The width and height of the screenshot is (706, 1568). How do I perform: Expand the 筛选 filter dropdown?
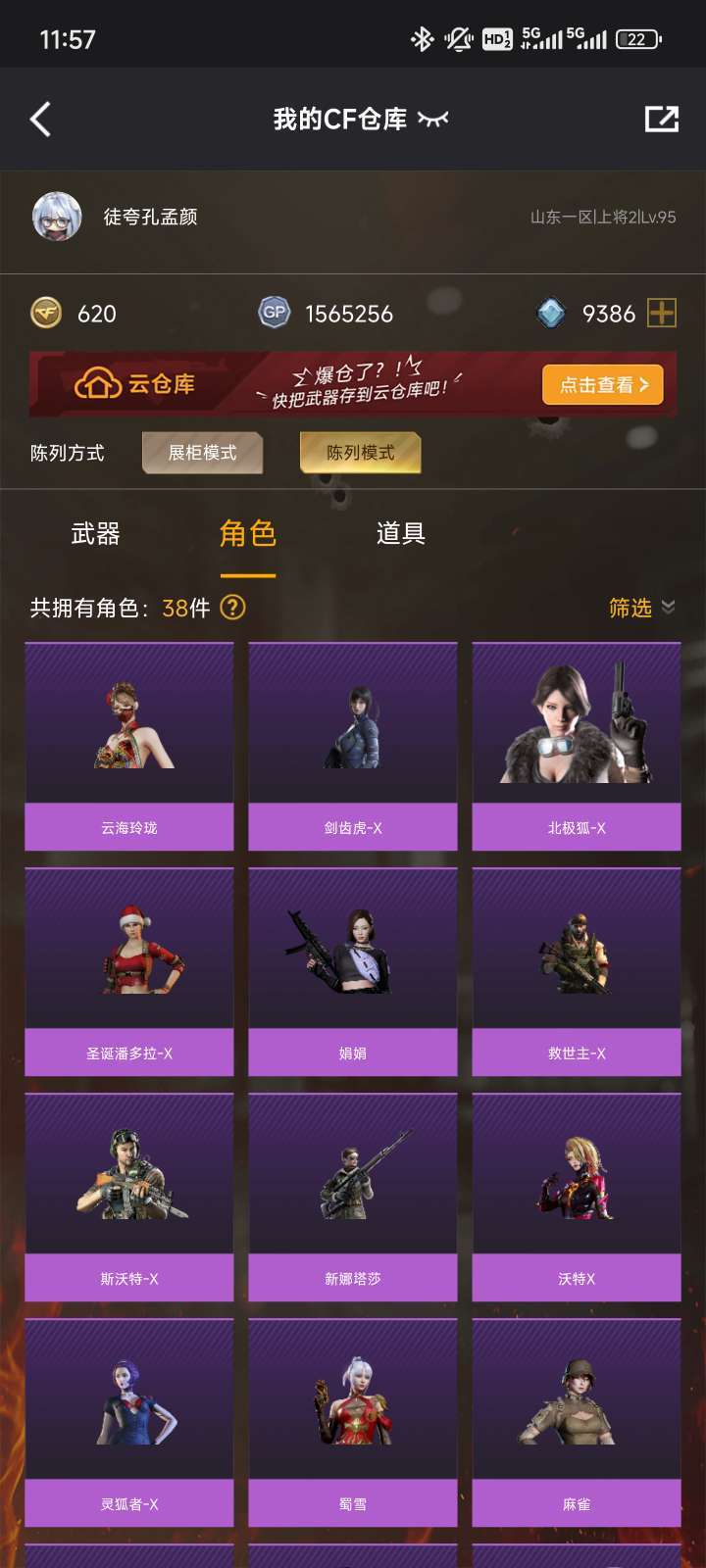click(642, 609)
